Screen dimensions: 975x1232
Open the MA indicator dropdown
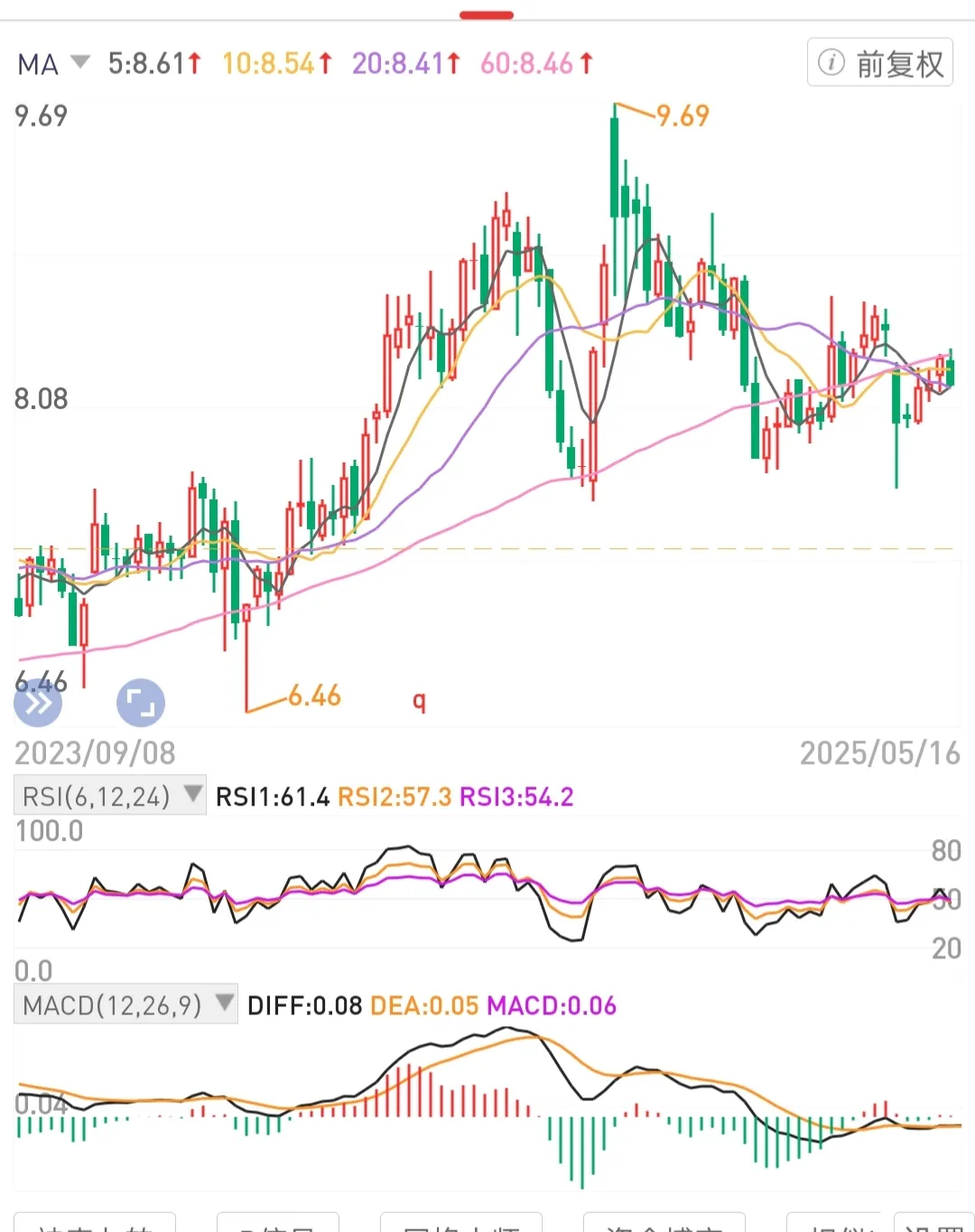click(x=54, y=63)
